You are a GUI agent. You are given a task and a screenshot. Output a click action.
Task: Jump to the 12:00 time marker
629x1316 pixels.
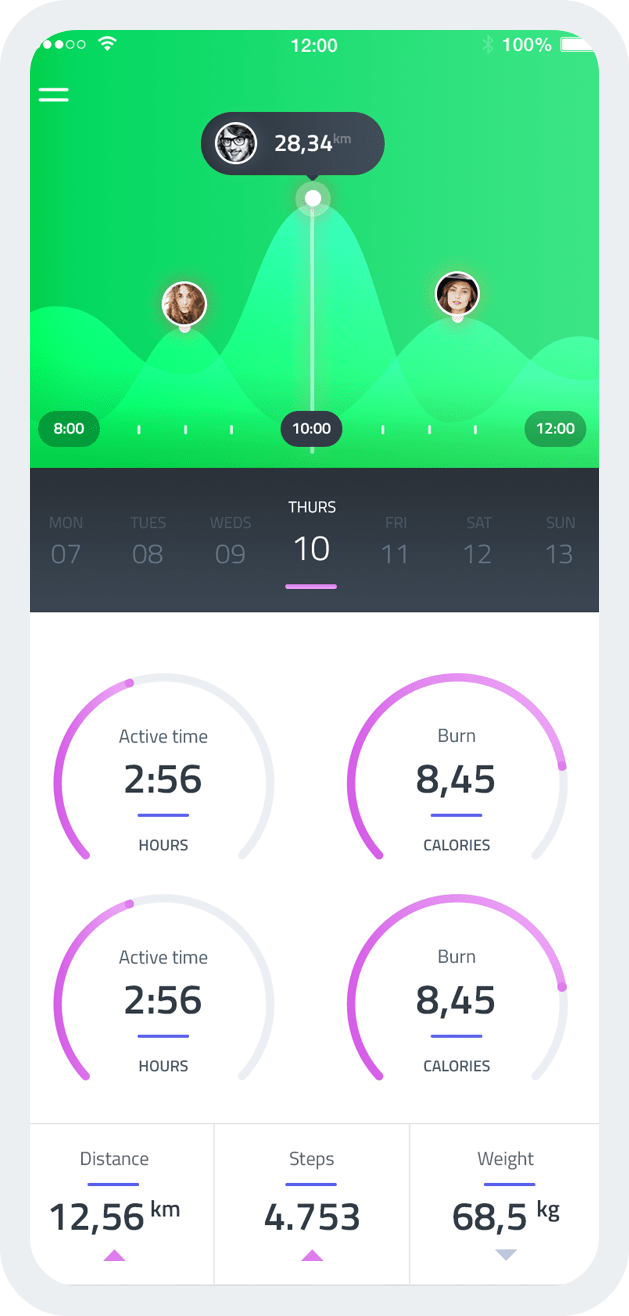pyautogui.click(x=555, y=428)
